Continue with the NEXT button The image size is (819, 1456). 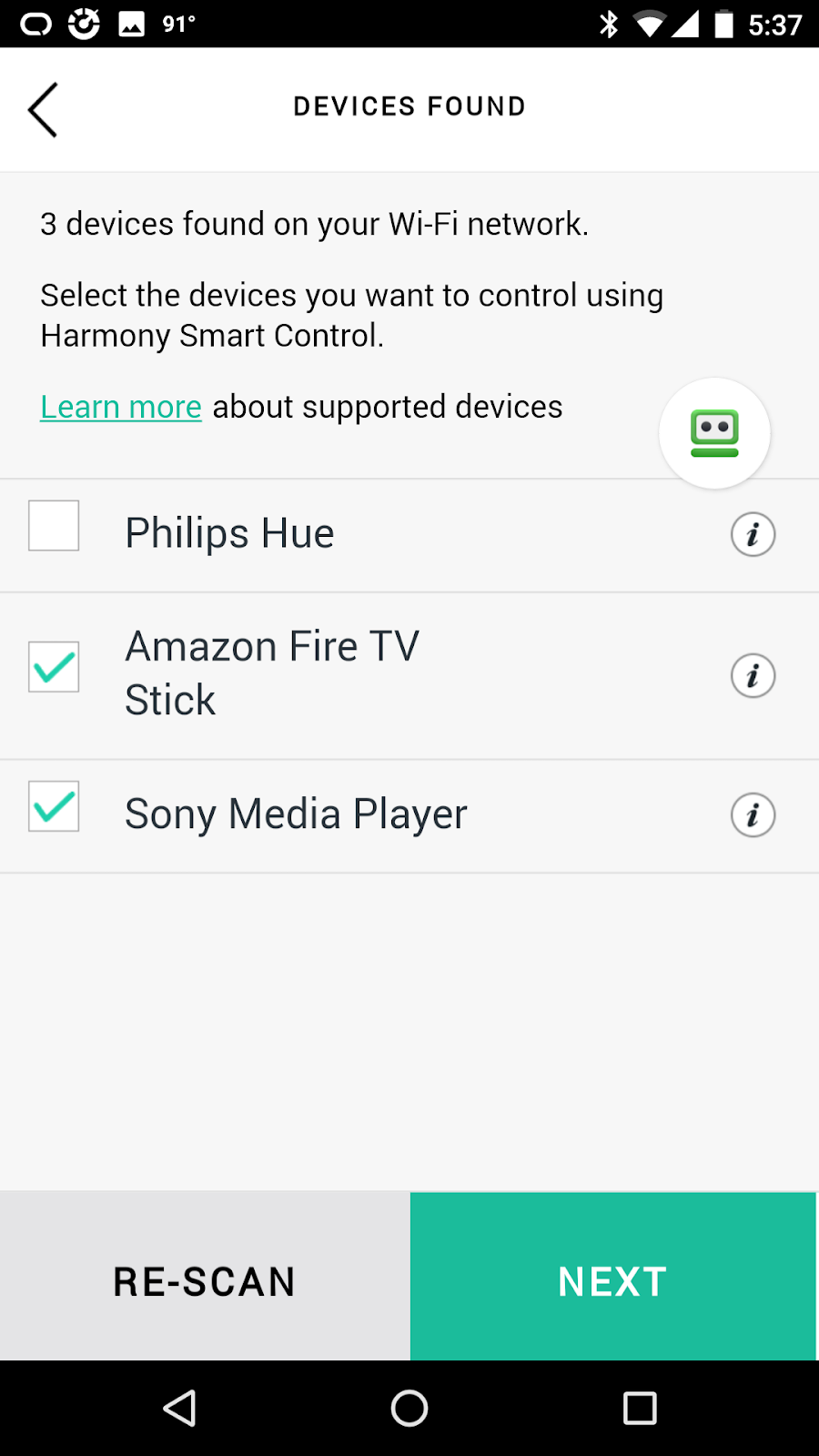tap(613, 1279)
